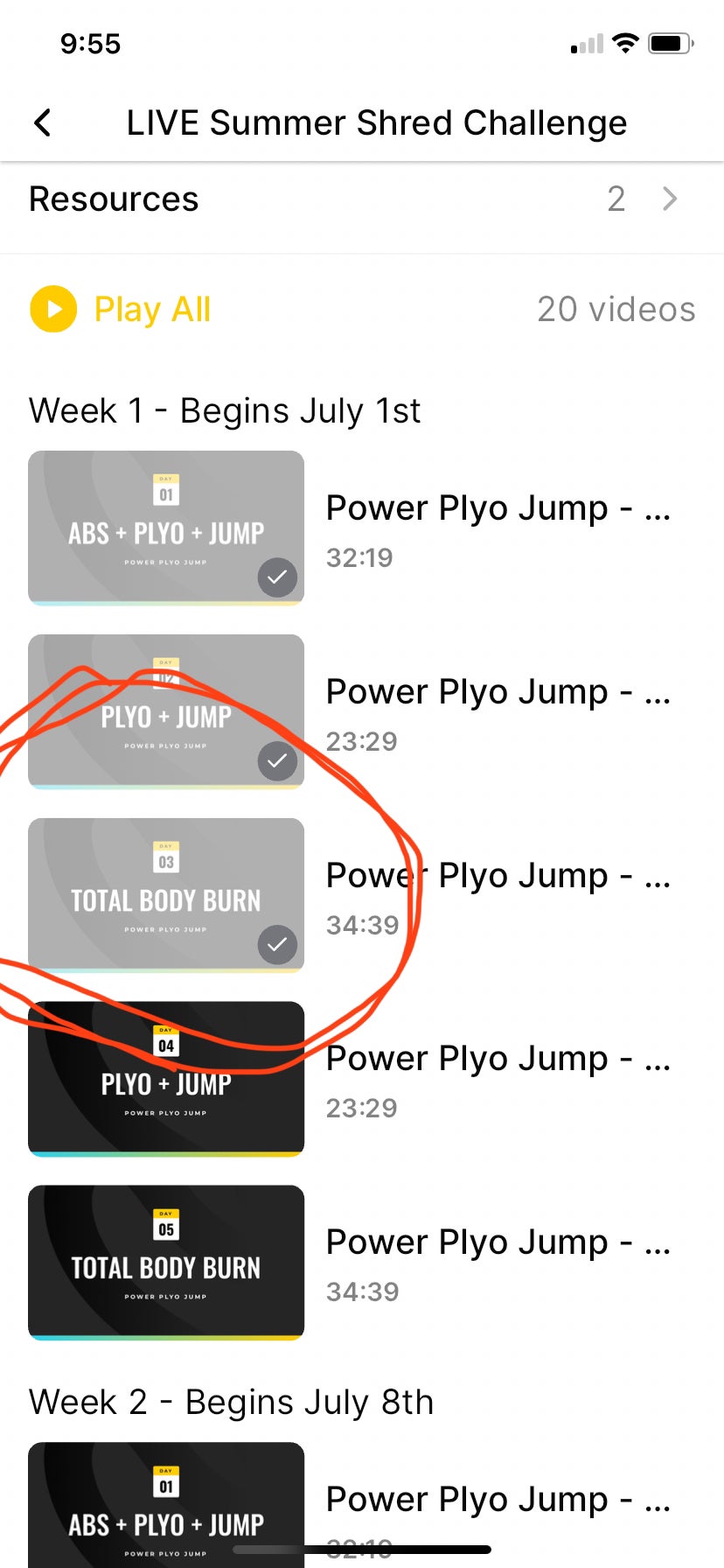
Task: Open Day 04 Plyo + Jump video
Action: [166, 1079]
